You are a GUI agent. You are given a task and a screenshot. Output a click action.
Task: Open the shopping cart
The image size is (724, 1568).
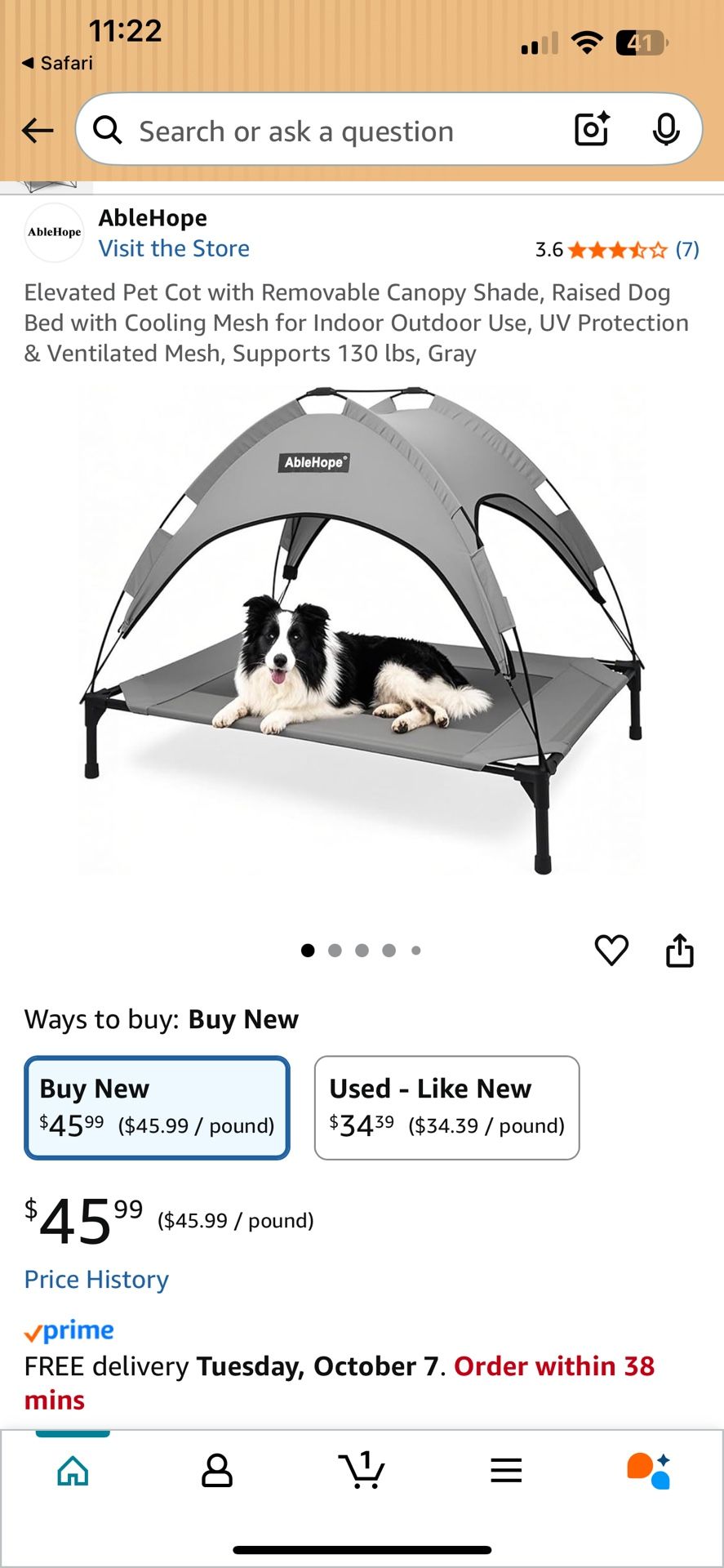pos(362,1470)
